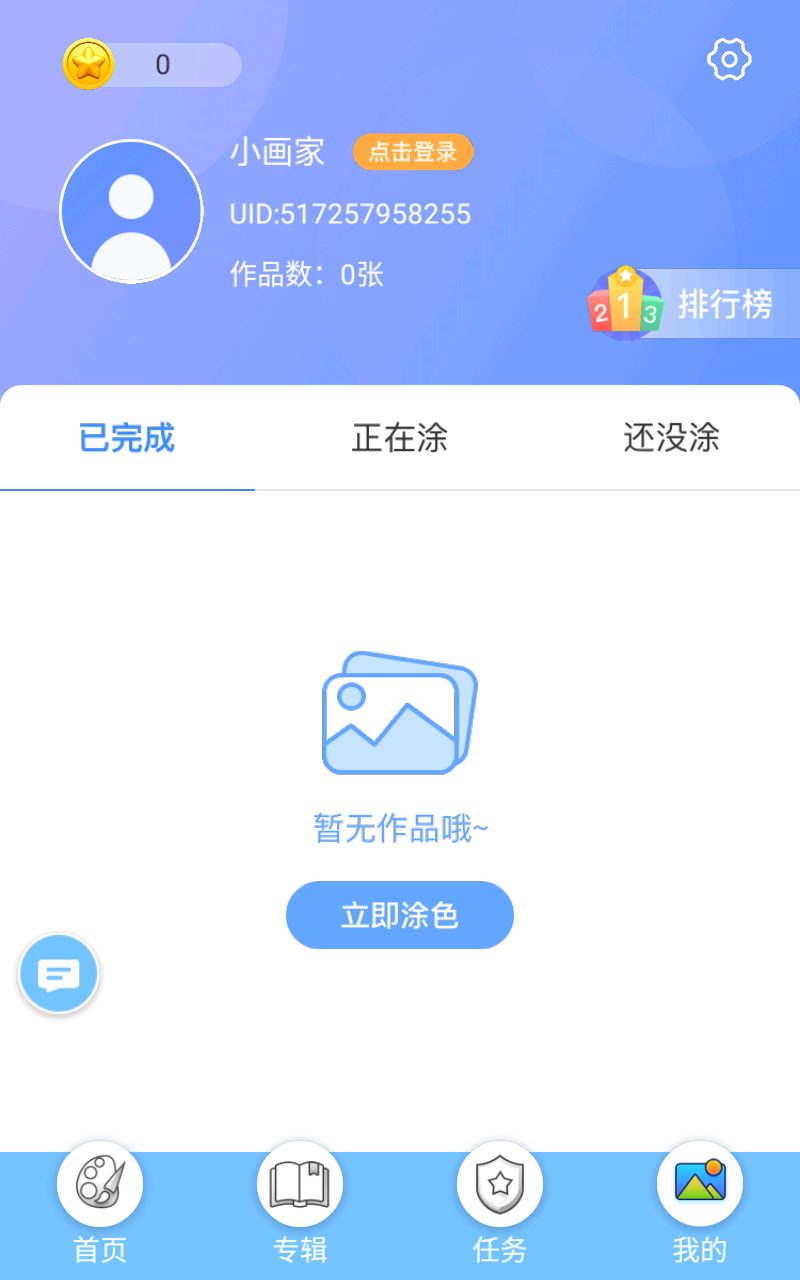Open the 我的 picture icon in bottom bar

point(699,1183)
